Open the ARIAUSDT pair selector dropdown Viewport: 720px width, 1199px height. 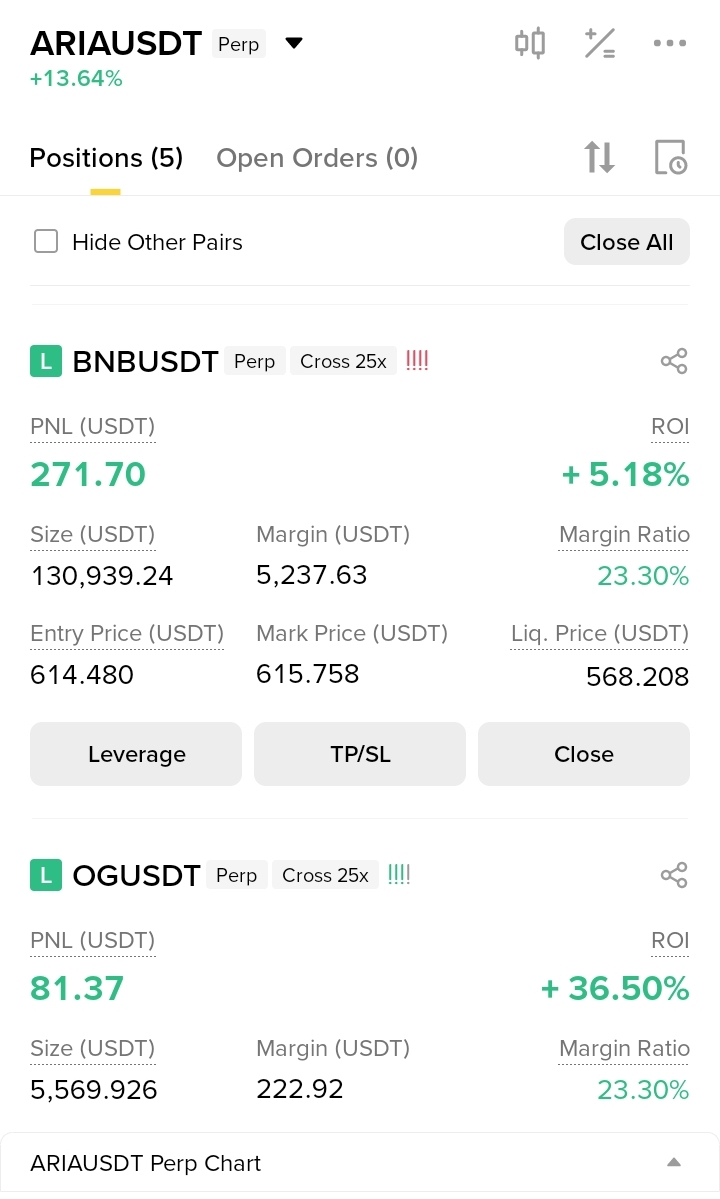point(293,43)
